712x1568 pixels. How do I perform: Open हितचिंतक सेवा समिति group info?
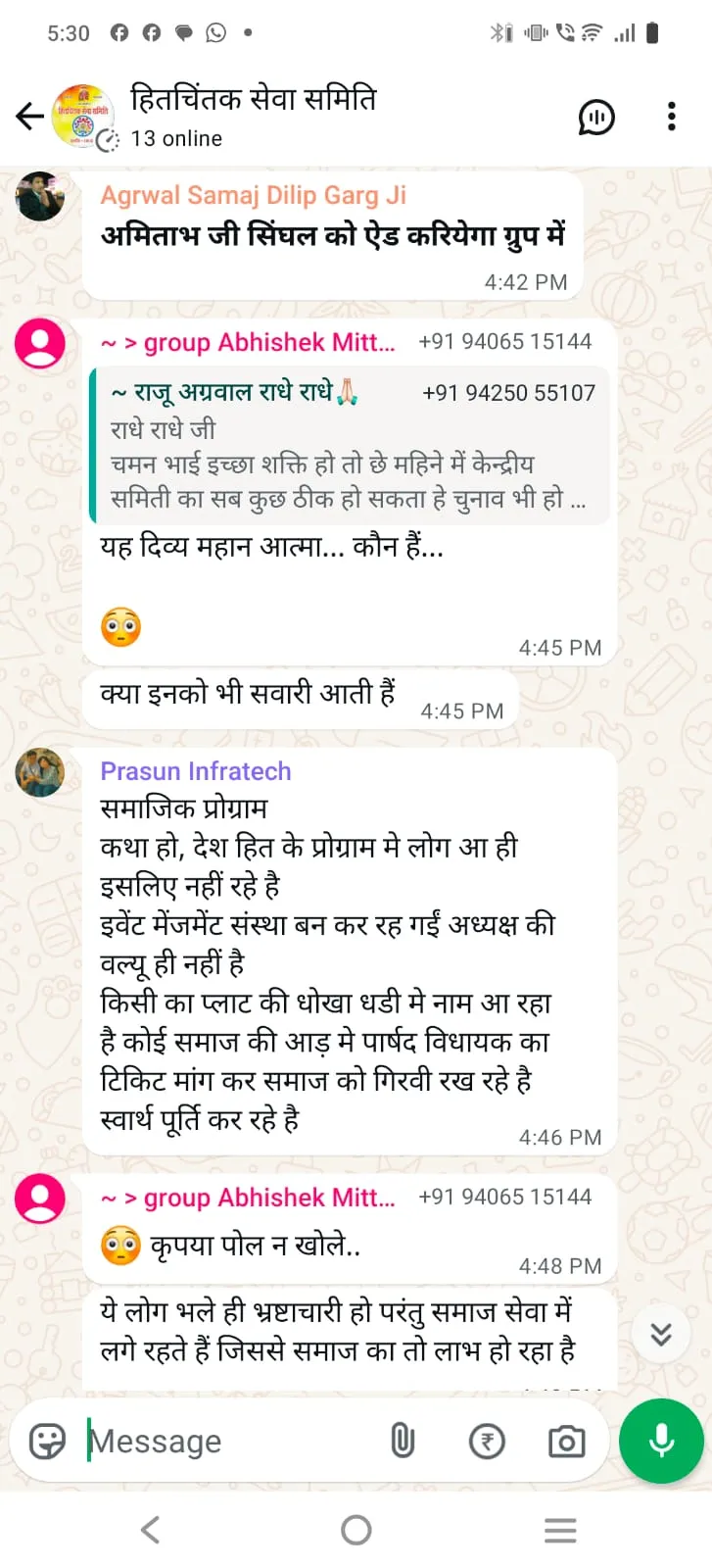tap(253, 115)
